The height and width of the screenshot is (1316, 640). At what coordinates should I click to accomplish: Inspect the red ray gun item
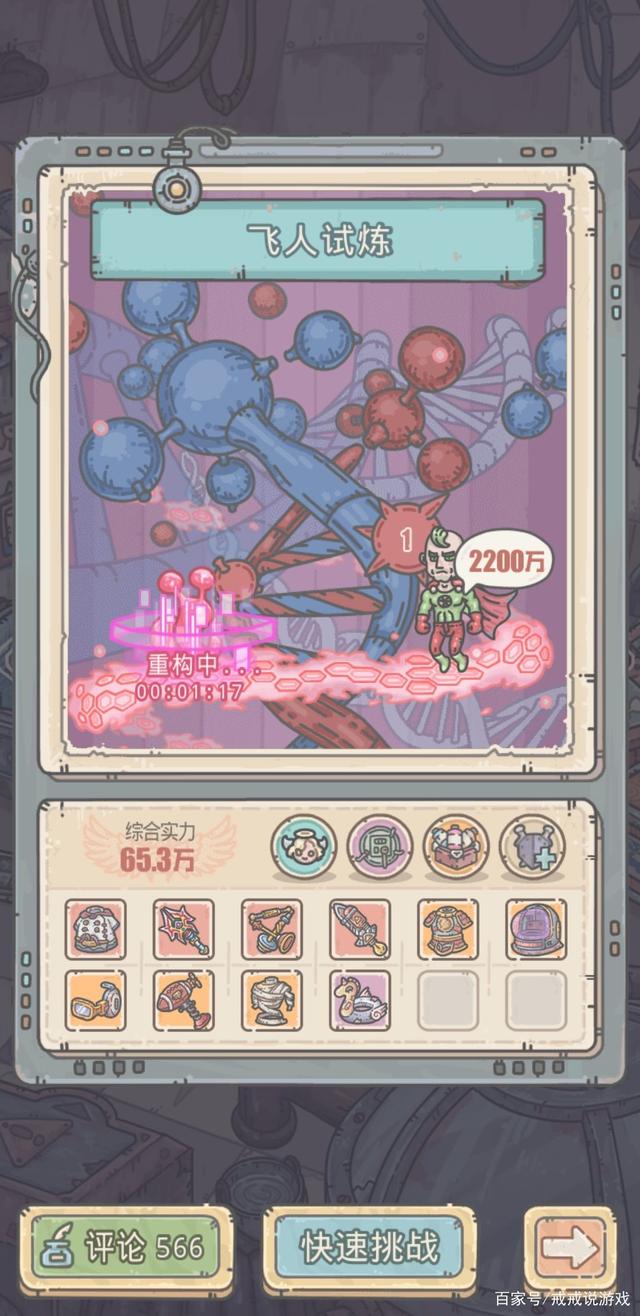[184, 1000]
